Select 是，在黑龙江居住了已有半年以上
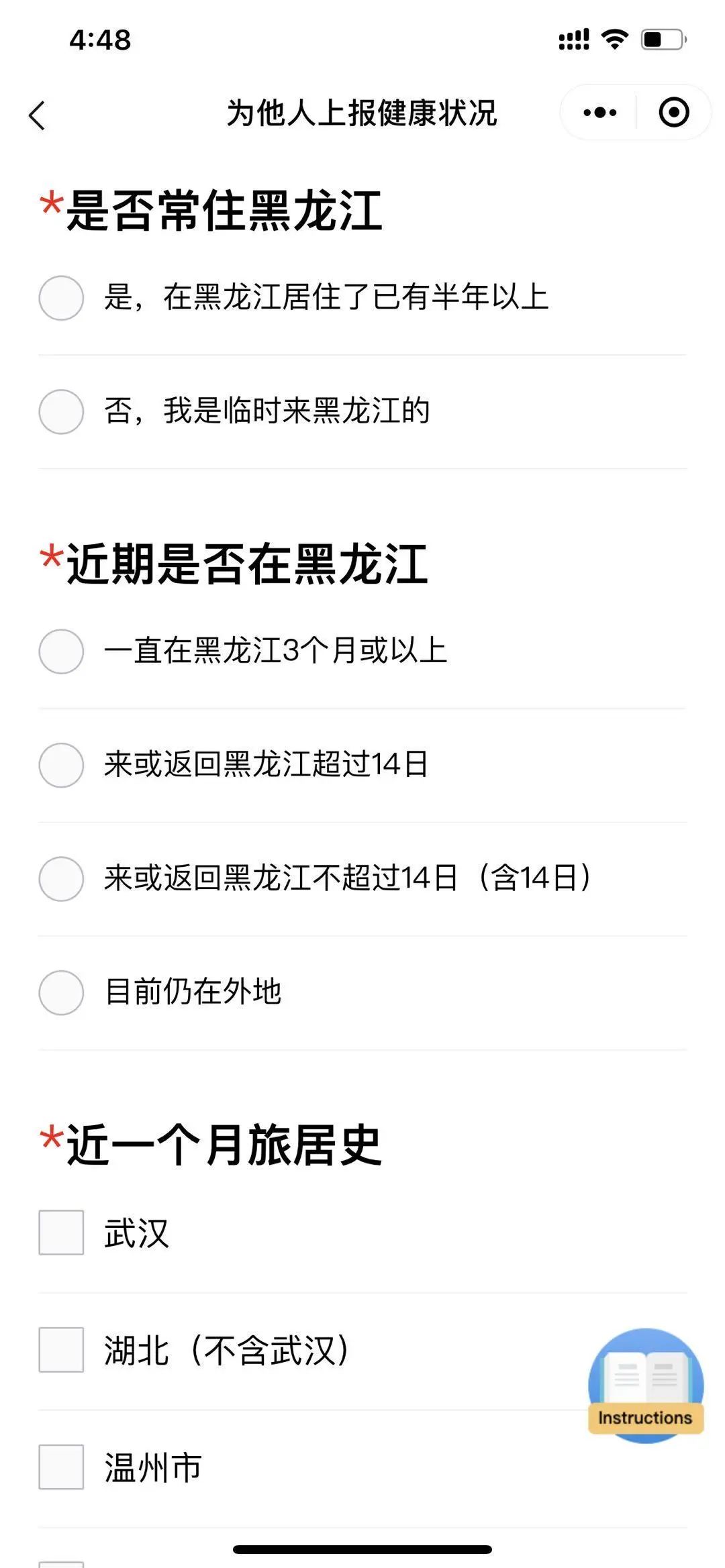Viewport: 725px width, 1568px height. point(61,298)
